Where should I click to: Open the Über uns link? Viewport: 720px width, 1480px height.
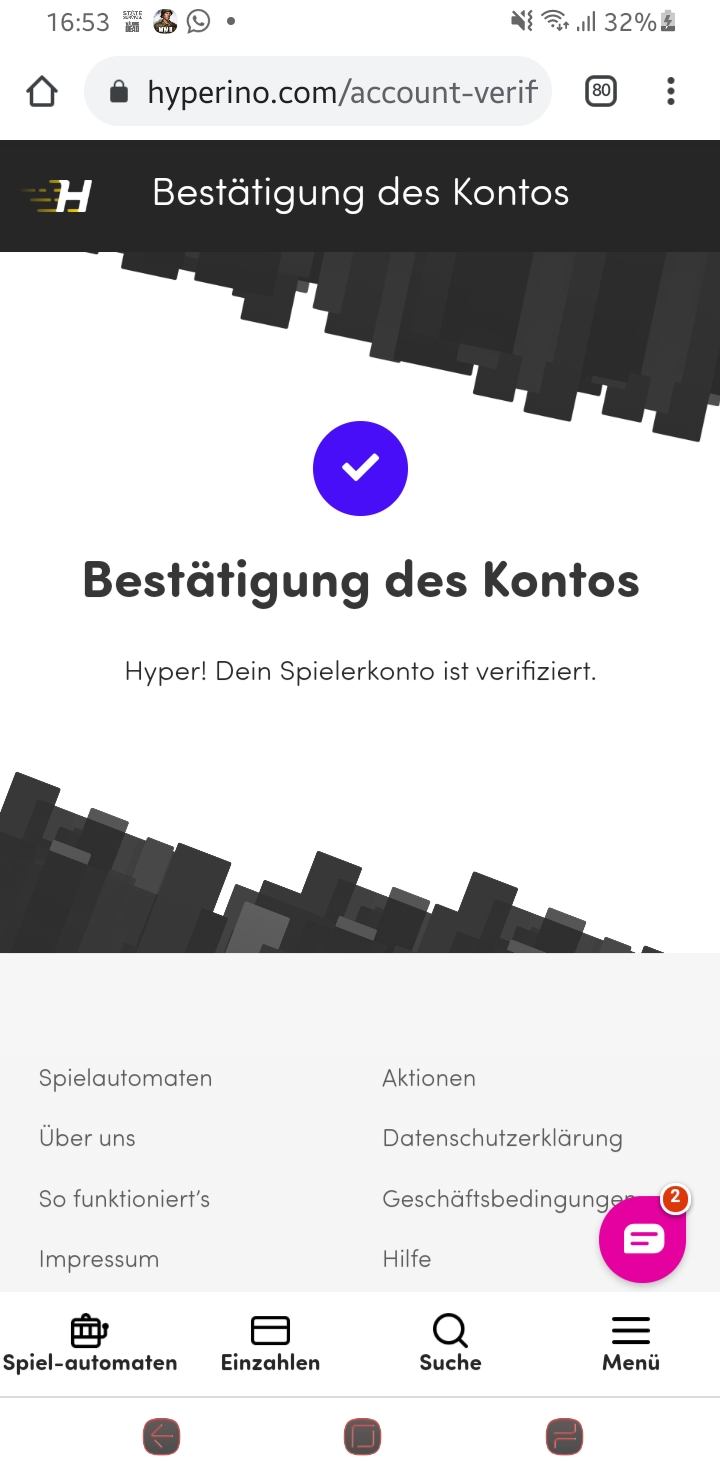[x=87, y=1138]
